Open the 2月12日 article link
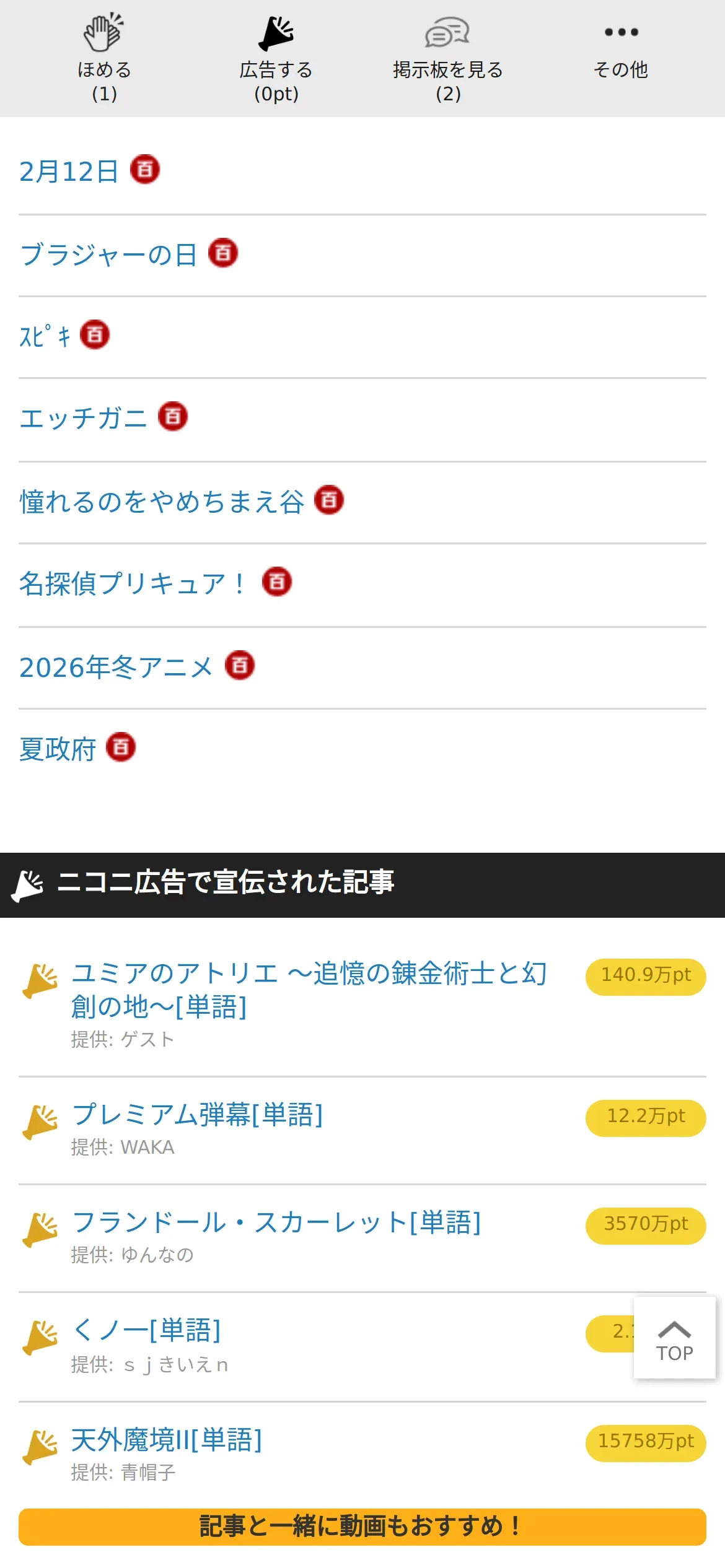725x1568 pixels. click(69, 171)
